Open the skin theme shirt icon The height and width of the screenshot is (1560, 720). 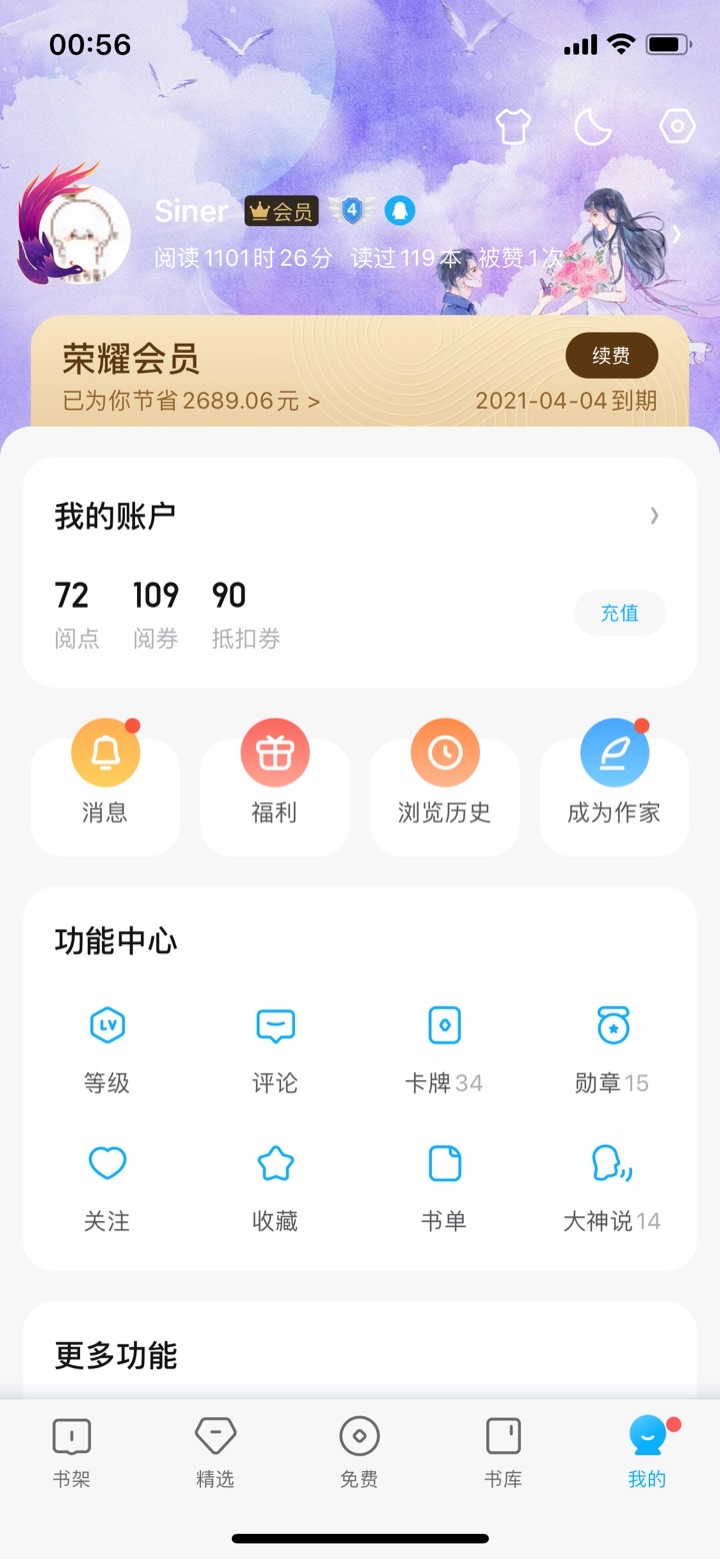[x=513, y=127]
